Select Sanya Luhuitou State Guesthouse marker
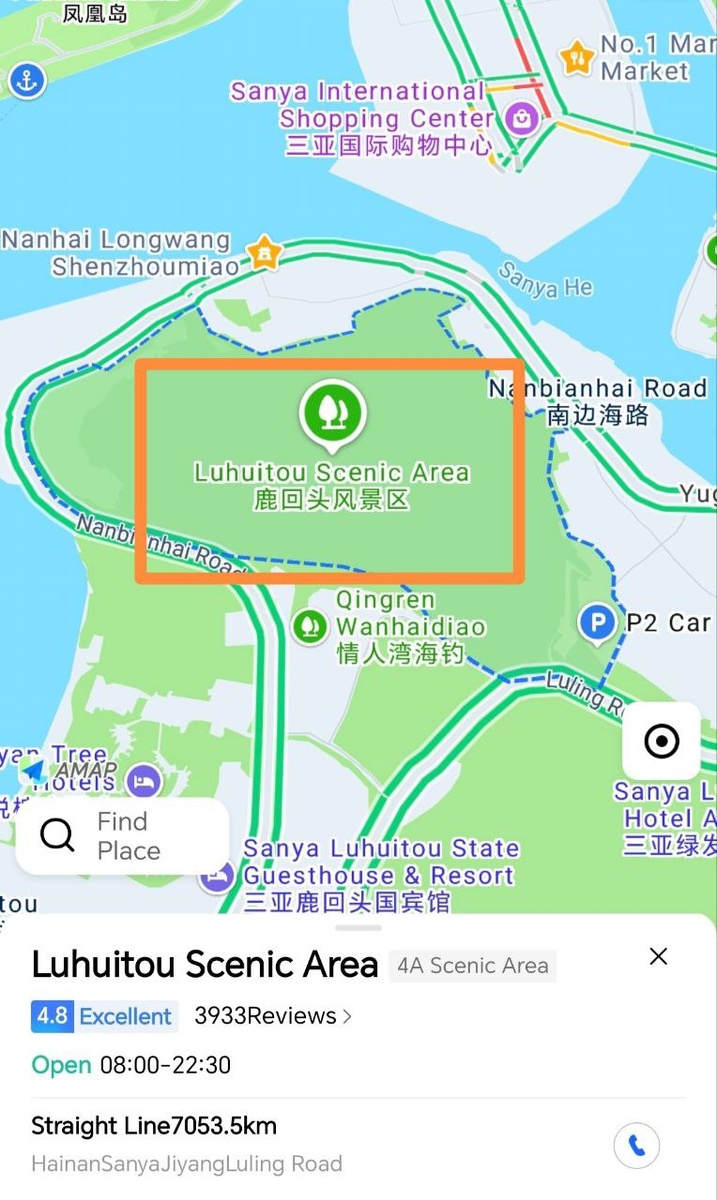This screenshot has height=1200, width=717. 218,877
